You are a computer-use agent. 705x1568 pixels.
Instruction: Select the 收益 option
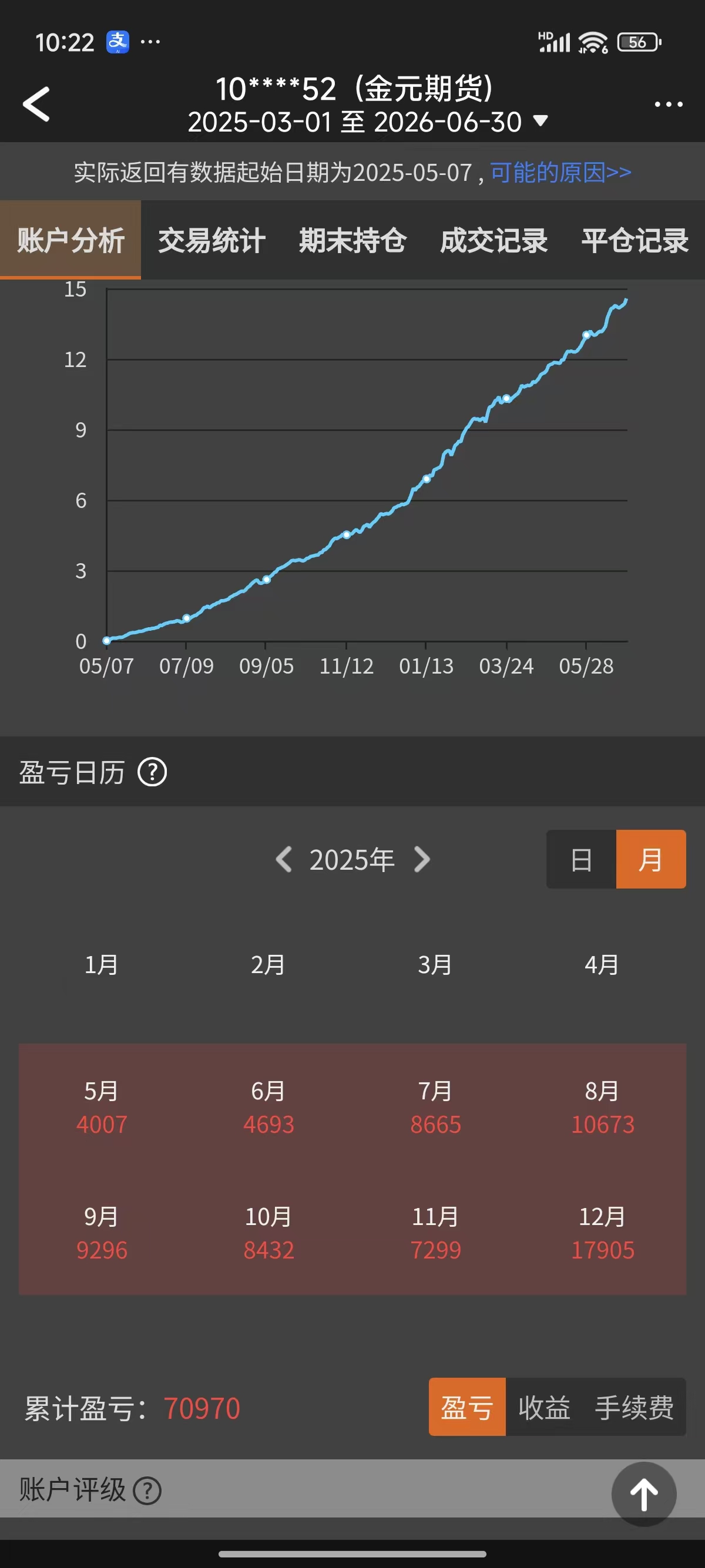point(544,1407)
